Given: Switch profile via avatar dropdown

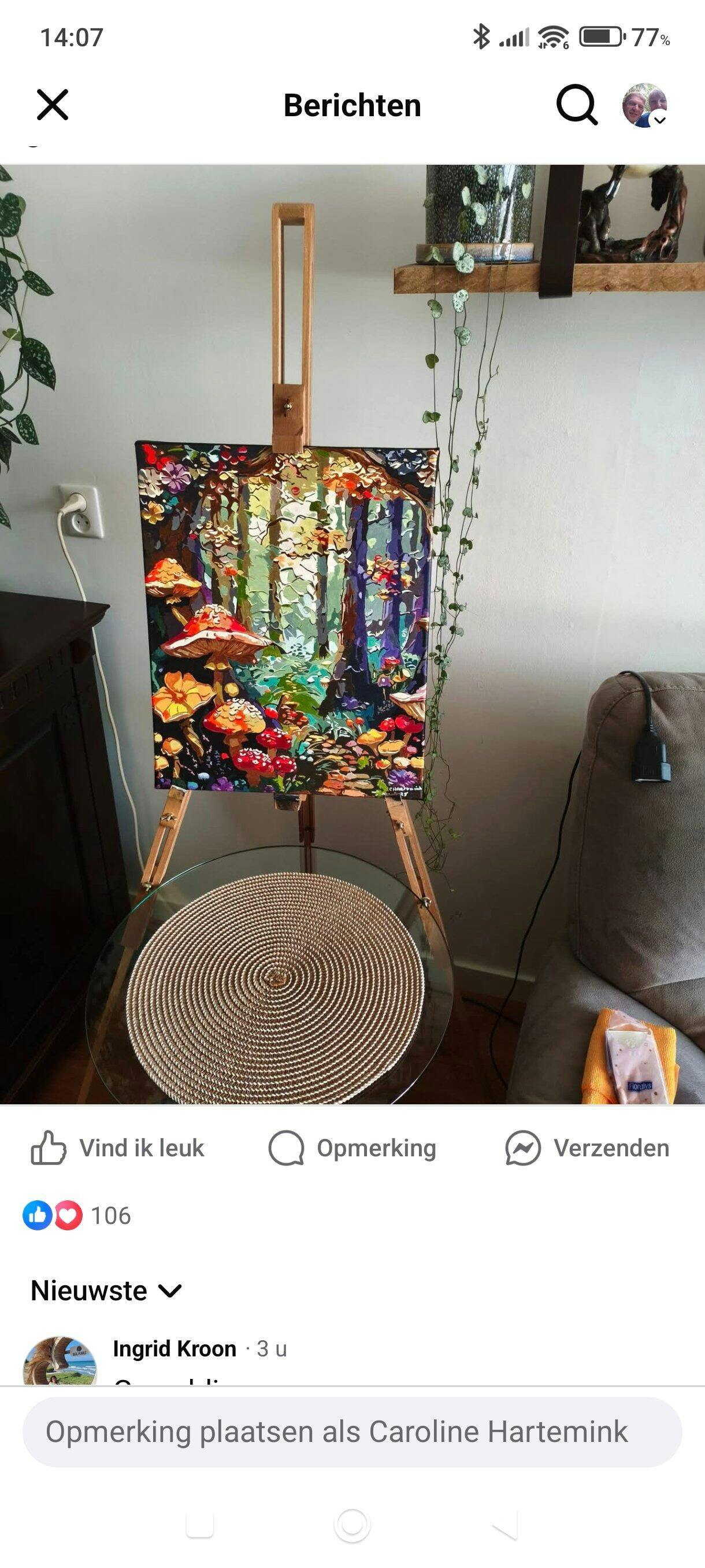Looking at the screenshot, I should tap(645, 105).
